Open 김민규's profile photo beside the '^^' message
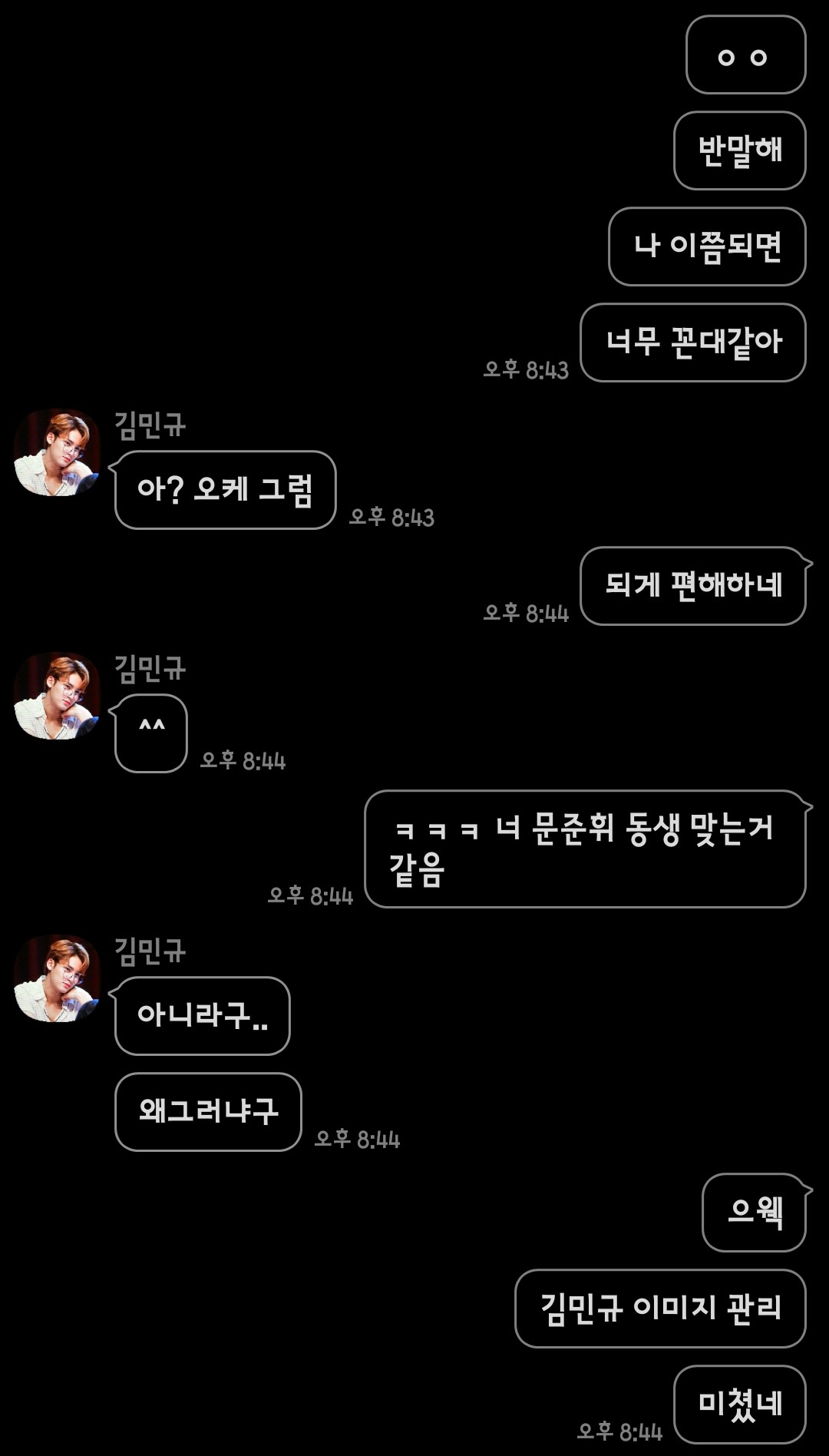The image size is (829, 1456). (58, 696)
